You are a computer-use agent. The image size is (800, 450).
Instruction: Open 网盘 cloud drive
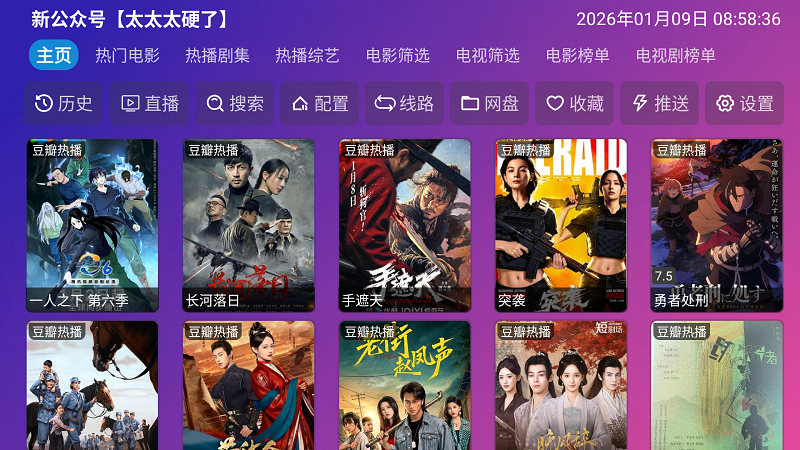(490, 103)
